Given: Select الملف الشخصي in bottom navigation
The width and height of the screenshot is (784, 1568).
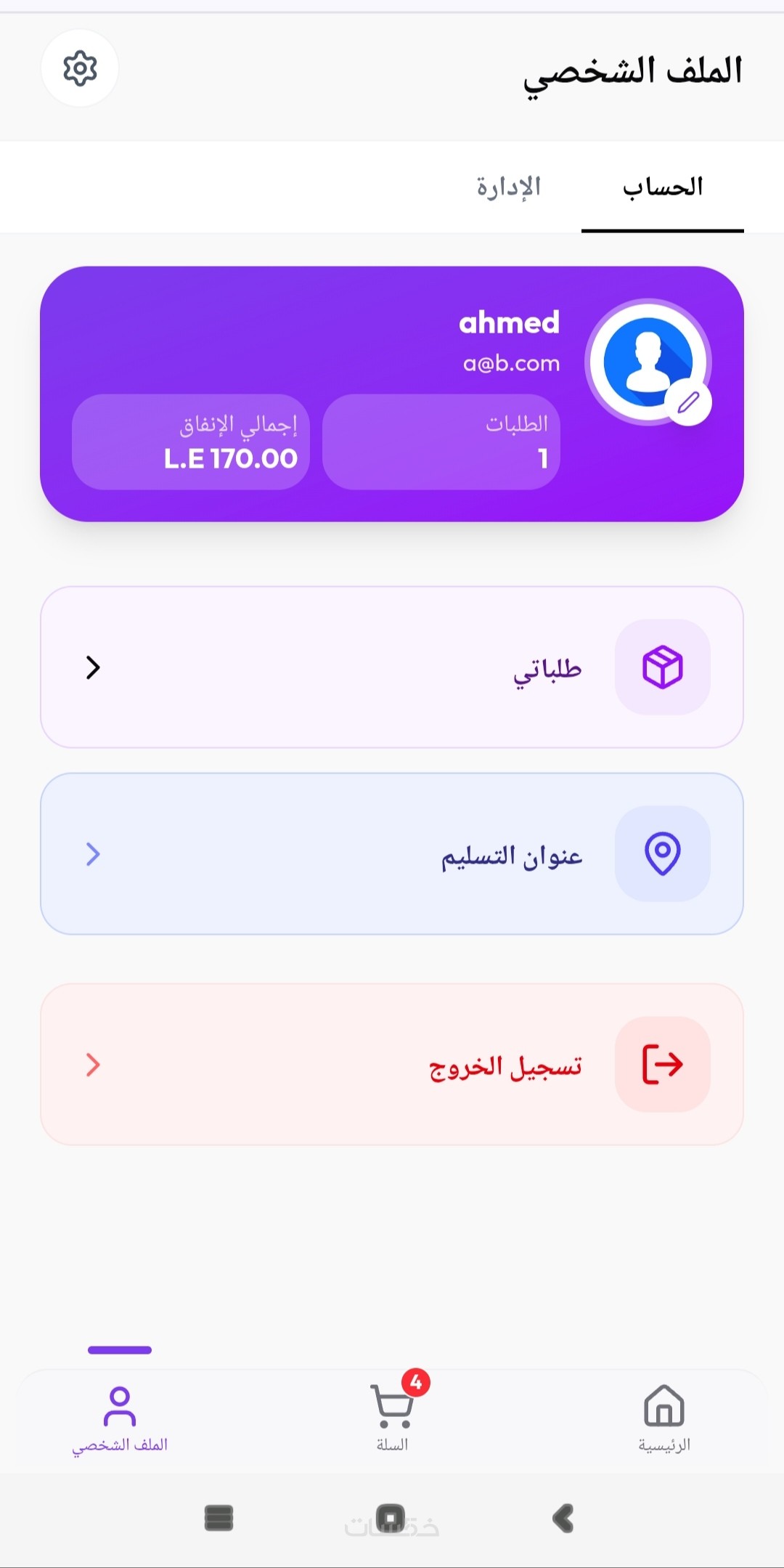Looking at the screenshot, I should [120, 1417].
